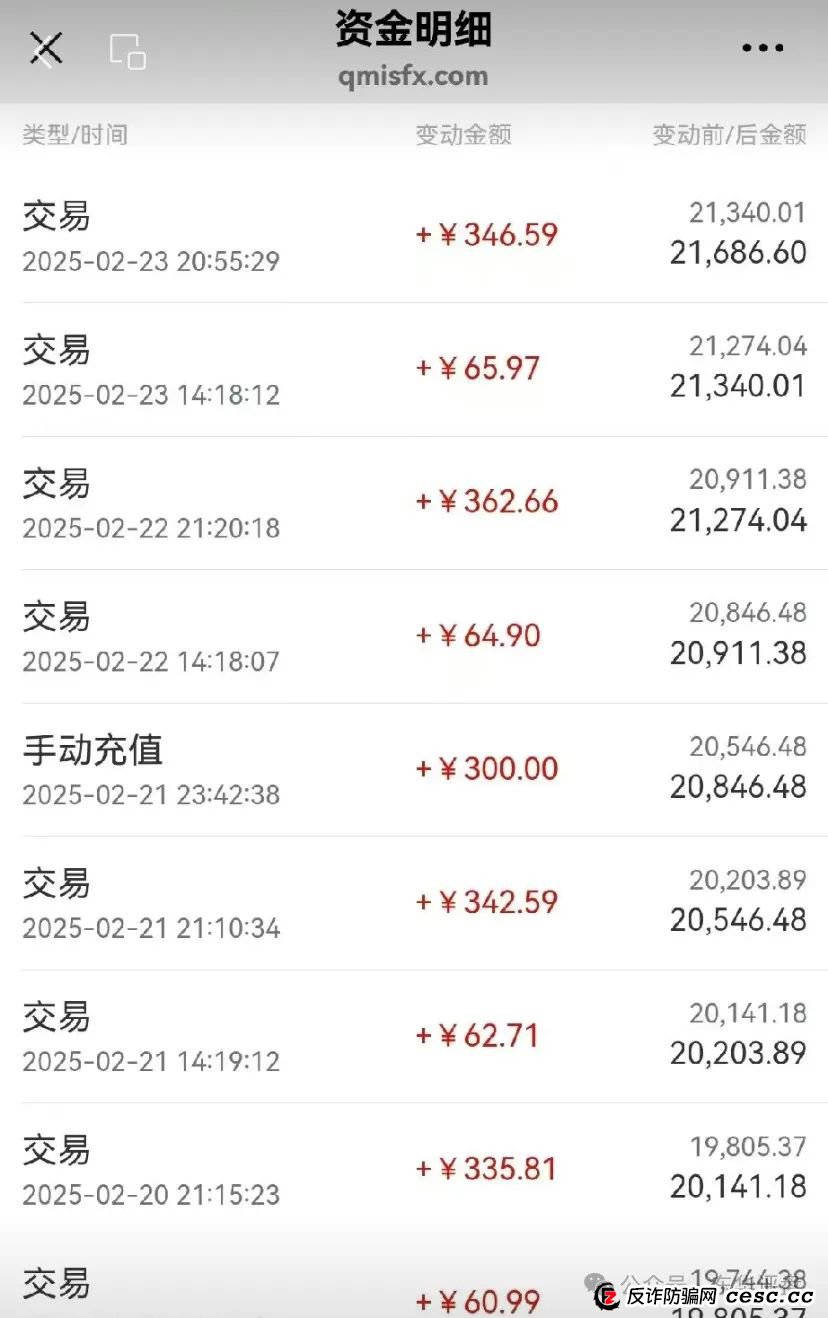
Task: Select the balance value 21,686.60
Action: point(738,252)
